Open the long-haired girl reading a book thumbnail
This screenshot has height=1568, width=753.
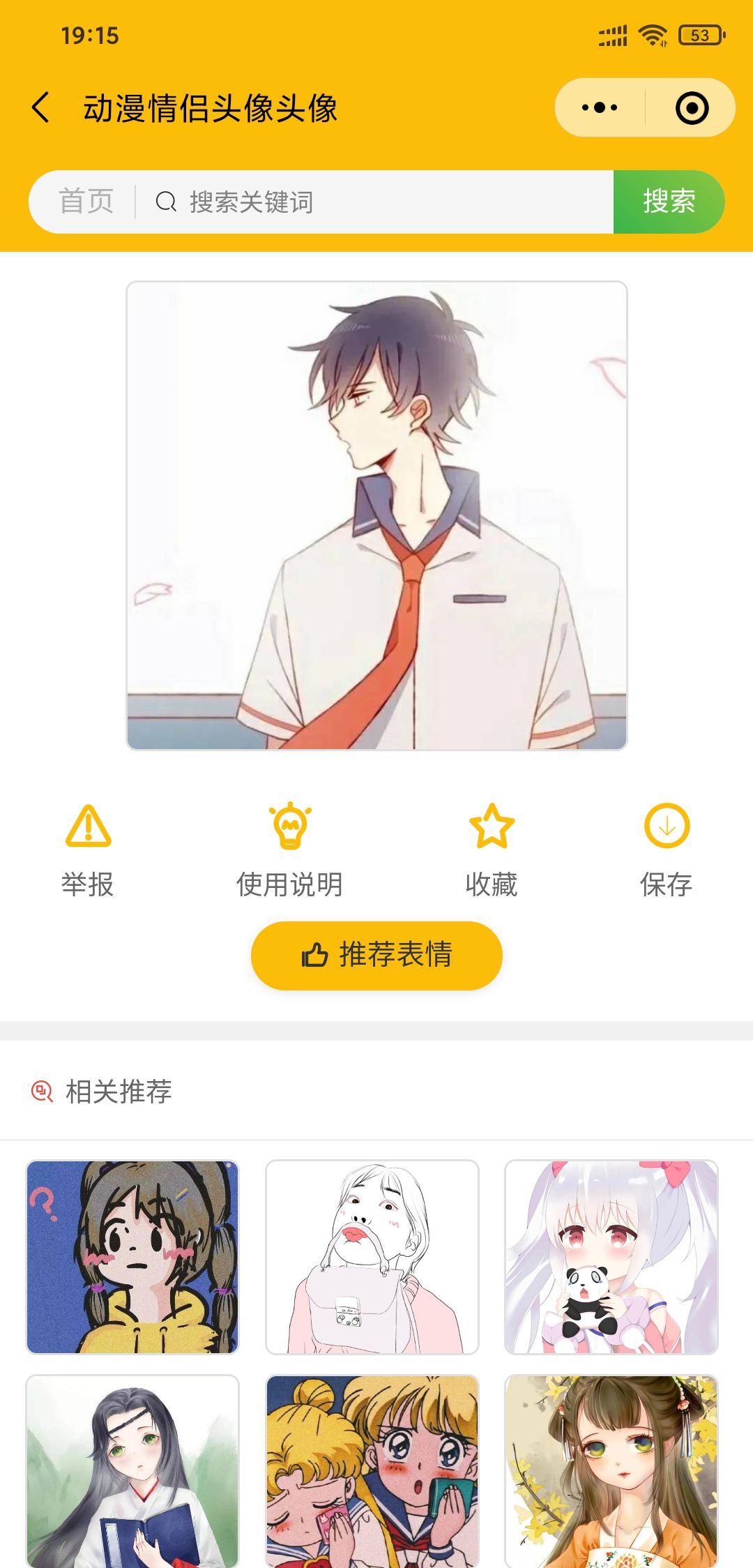132,1472
